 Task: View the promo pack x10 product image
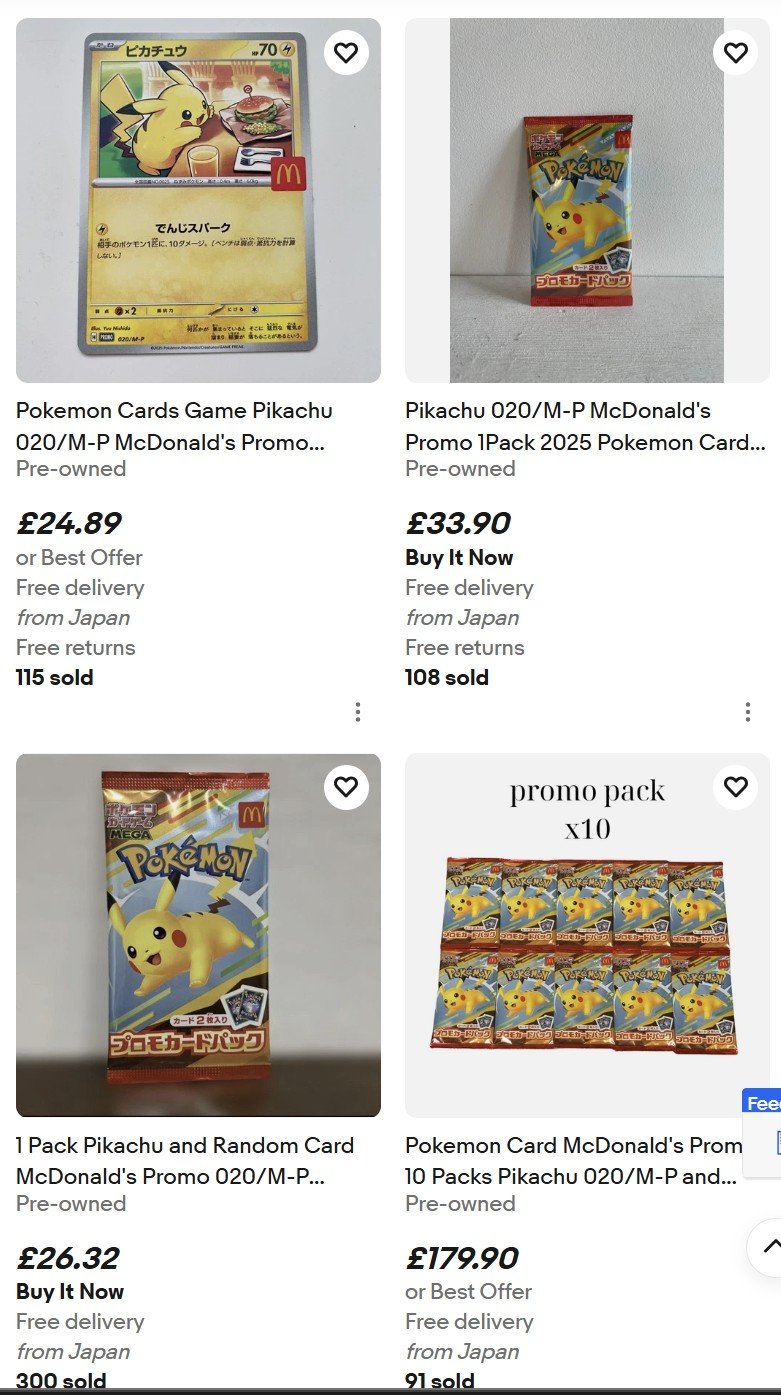tap(587, 935)
